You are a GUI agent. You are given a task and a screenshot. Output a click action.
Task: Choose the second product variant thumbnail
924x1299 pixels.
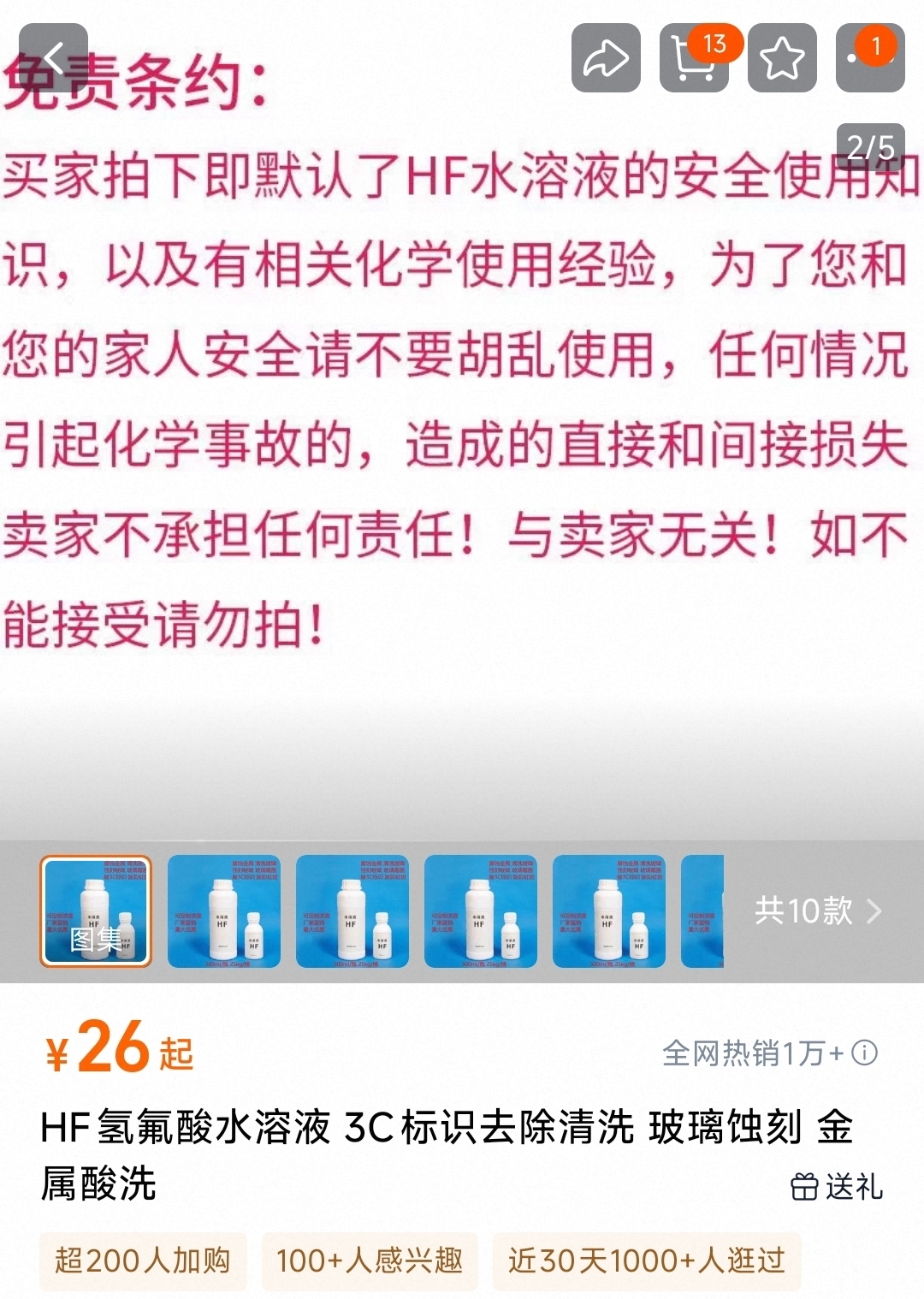[x=224, y=911]
